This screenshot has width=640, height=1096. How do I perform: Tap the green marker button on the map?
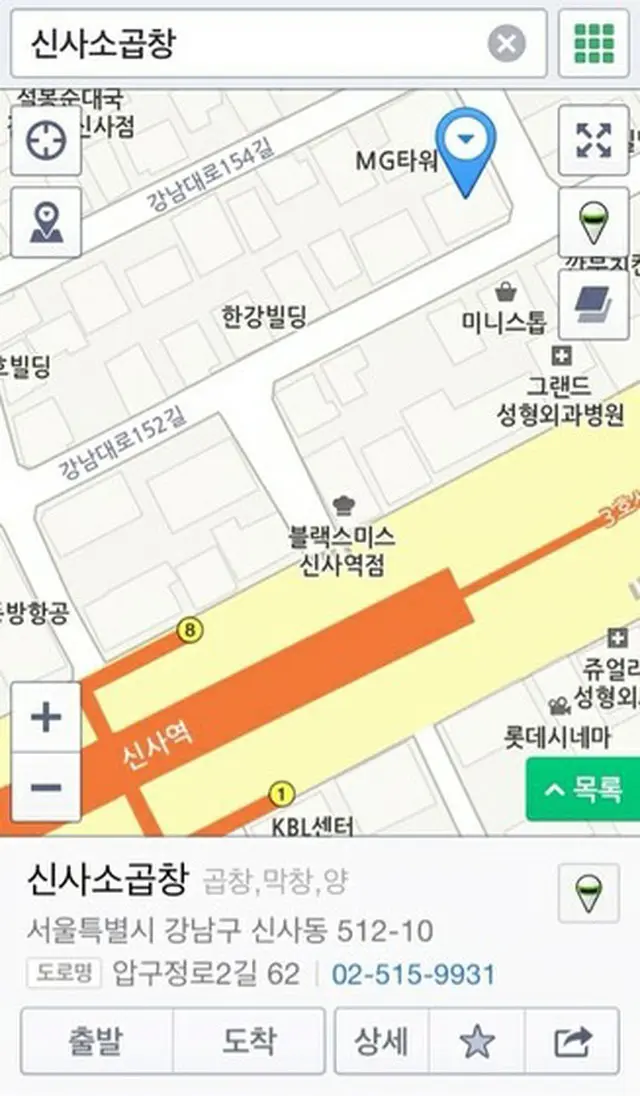point(593,222)
